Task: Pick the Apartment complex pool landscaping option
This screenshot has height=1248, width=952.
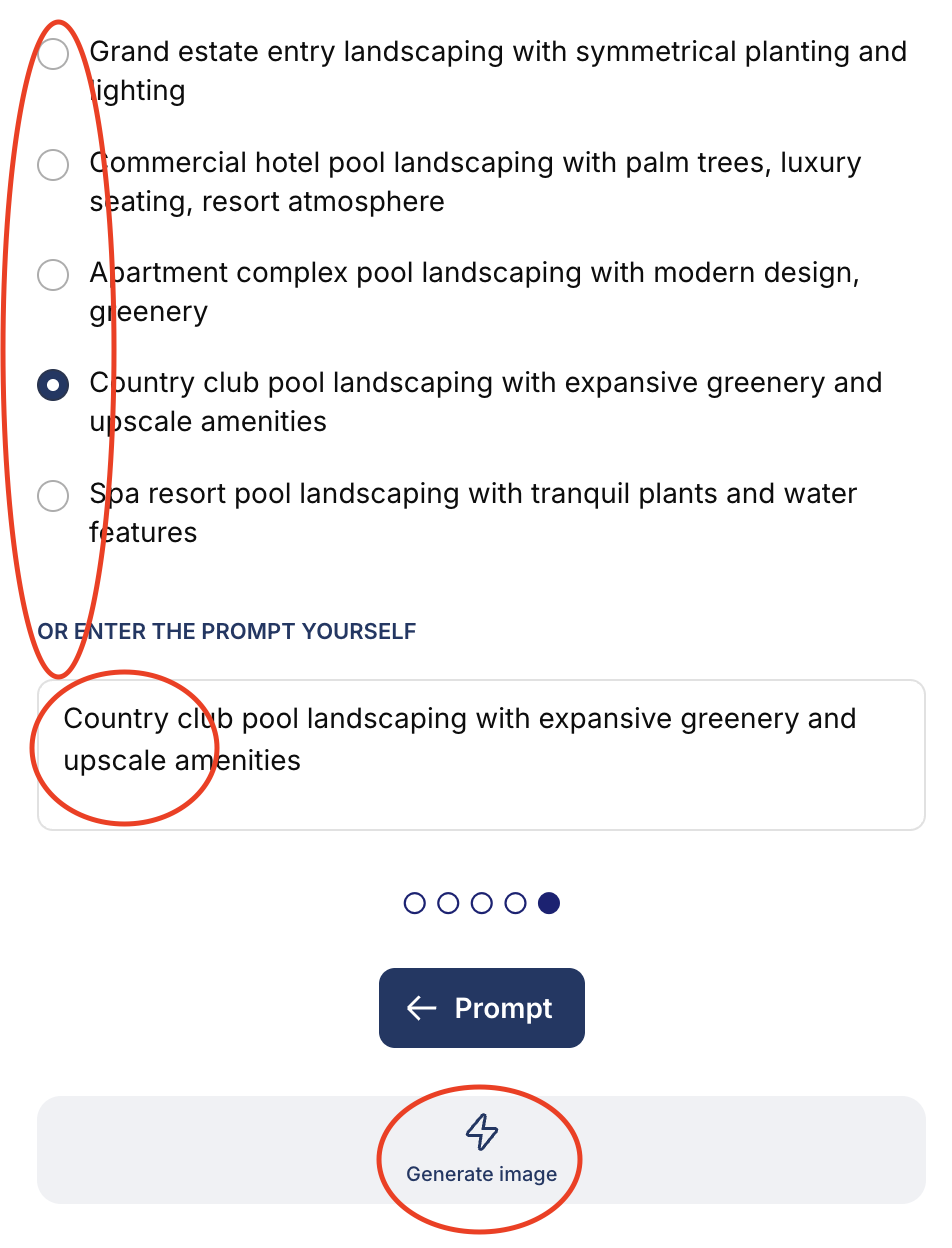Action: 52,275
